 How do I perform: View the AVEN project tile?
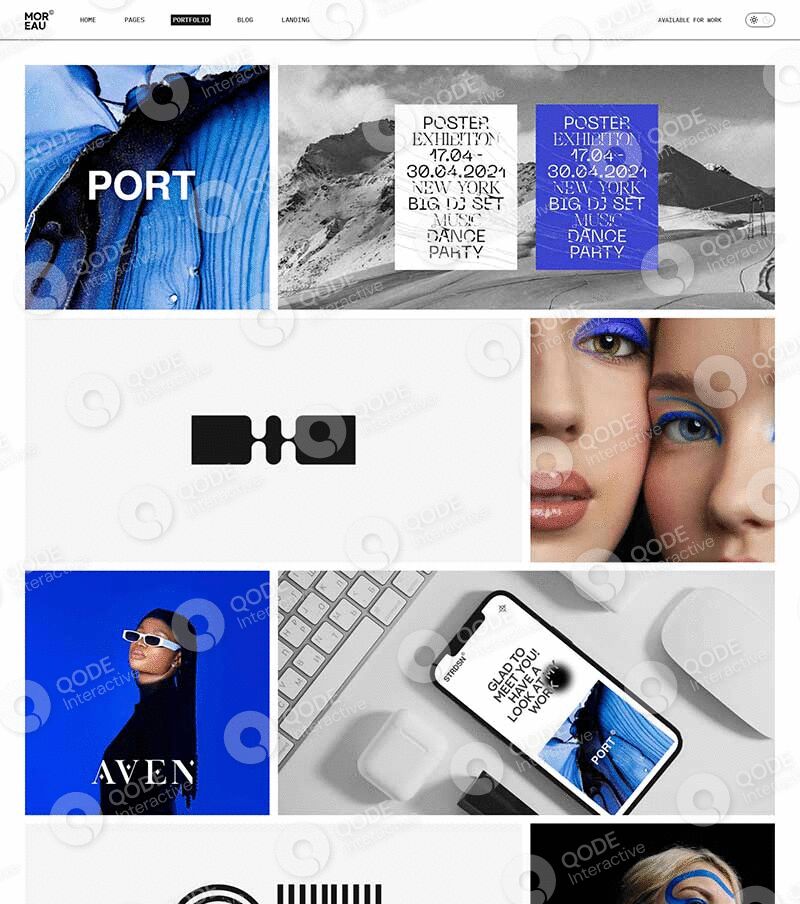(147, 692)
